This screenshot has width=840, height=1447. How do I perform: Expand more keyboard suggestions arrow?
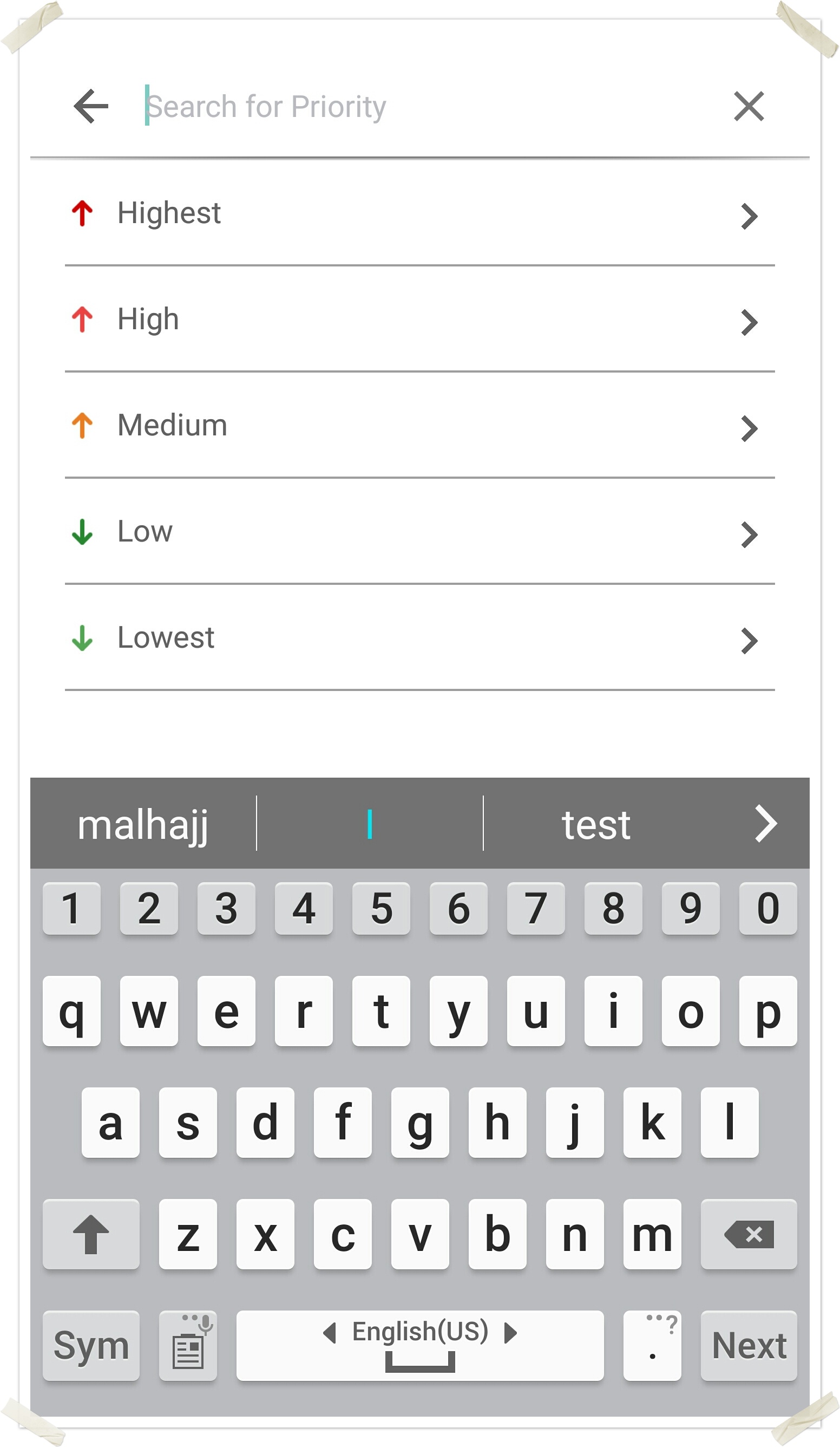click(765, 823)
